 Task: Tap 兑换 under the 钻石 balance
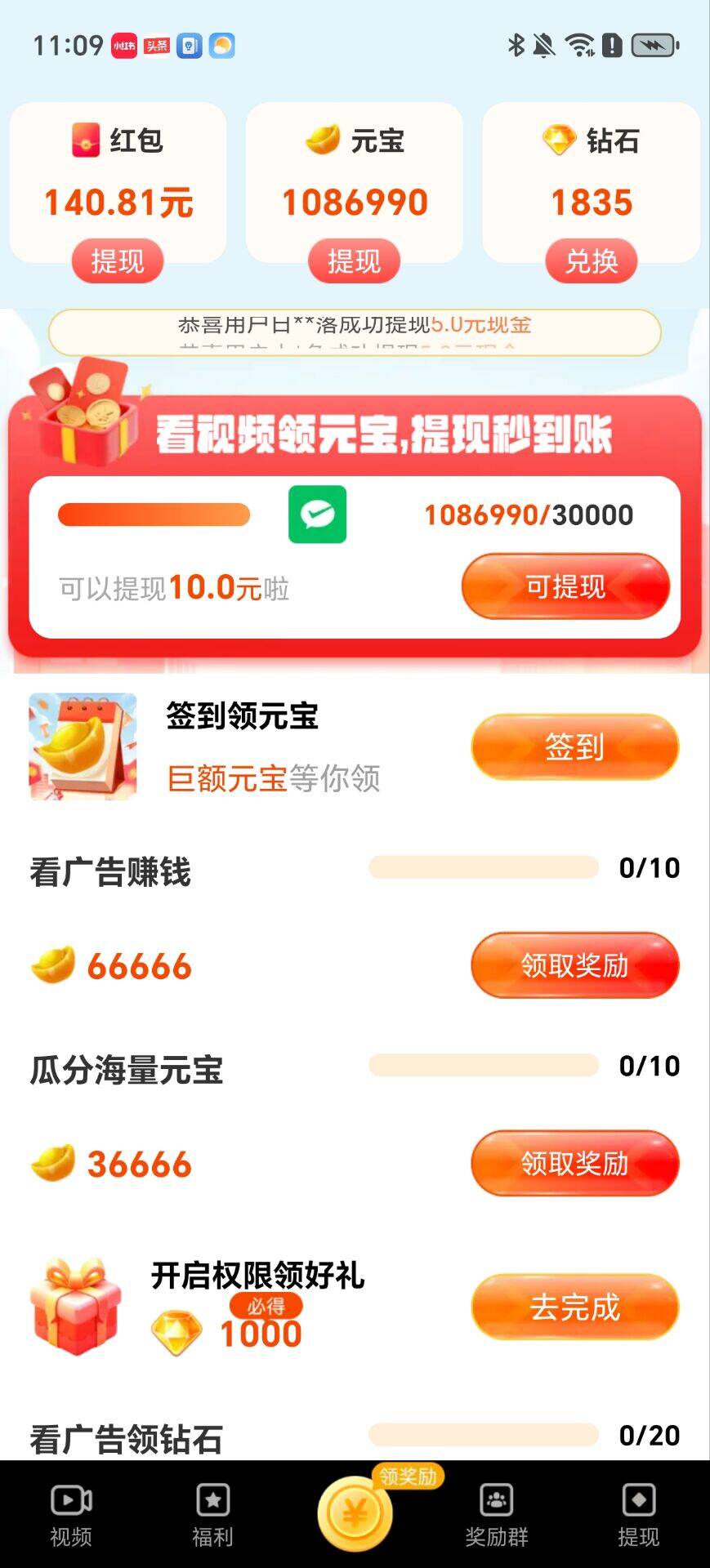[592, 261]
